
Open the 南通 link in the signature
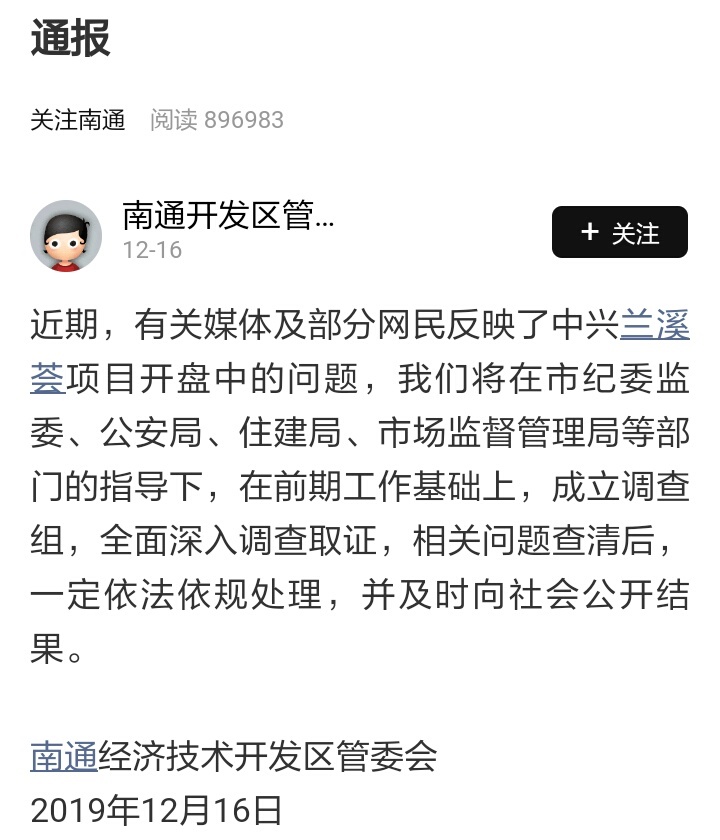64,756
